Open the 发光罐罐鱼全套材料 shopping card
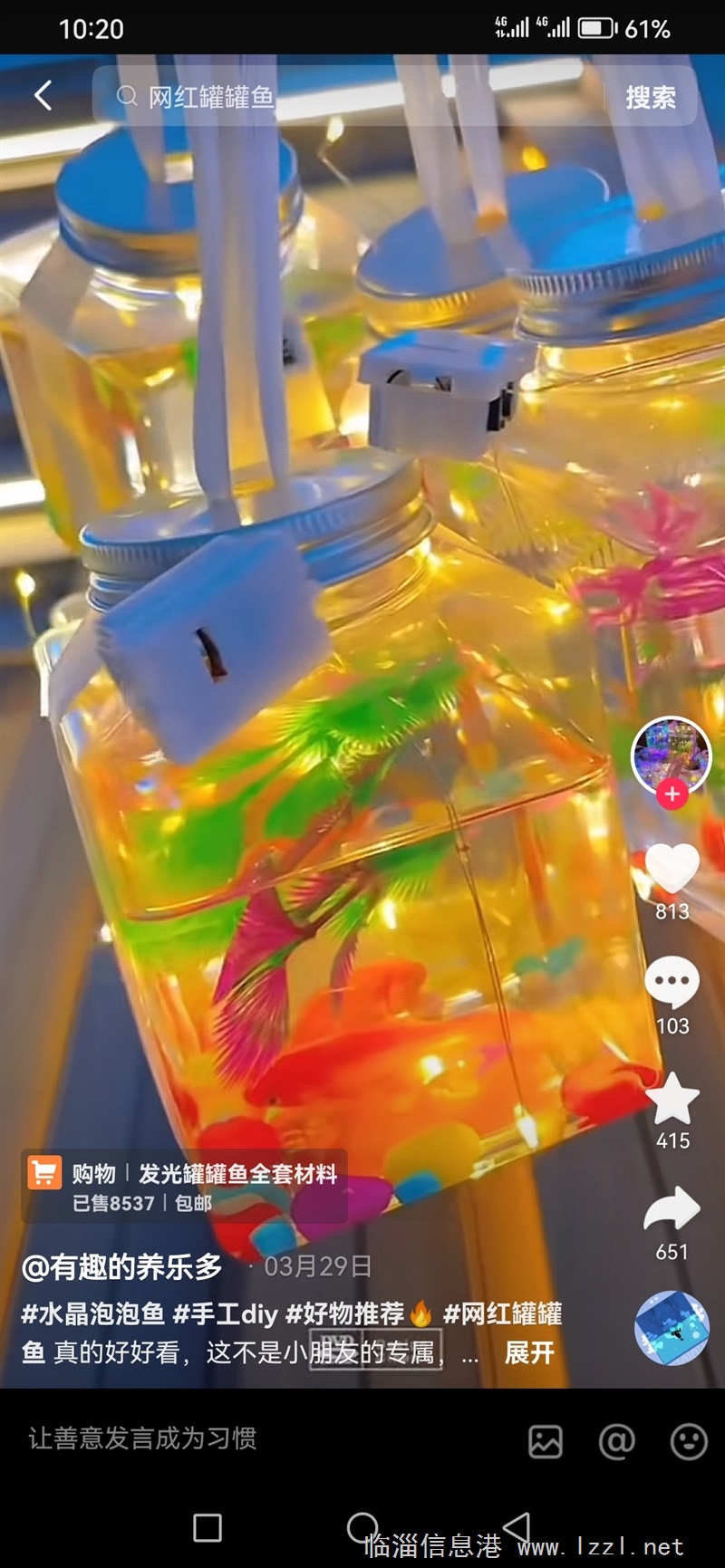Viewport: 725px width, 1568px height. pyautogui.click(x=184, y=1187)
